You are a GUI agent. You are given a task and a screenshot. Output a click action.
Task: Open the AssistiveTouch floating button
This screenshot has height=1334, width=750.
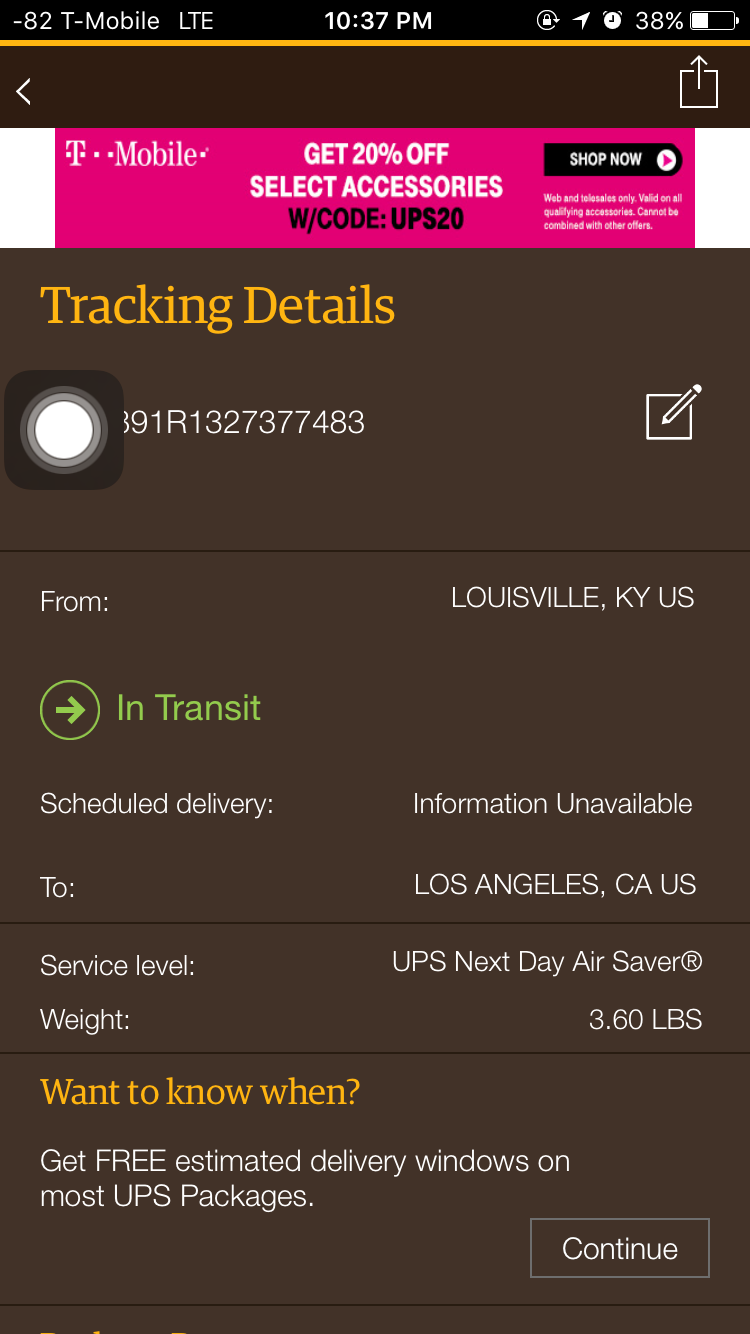point(64,430)
